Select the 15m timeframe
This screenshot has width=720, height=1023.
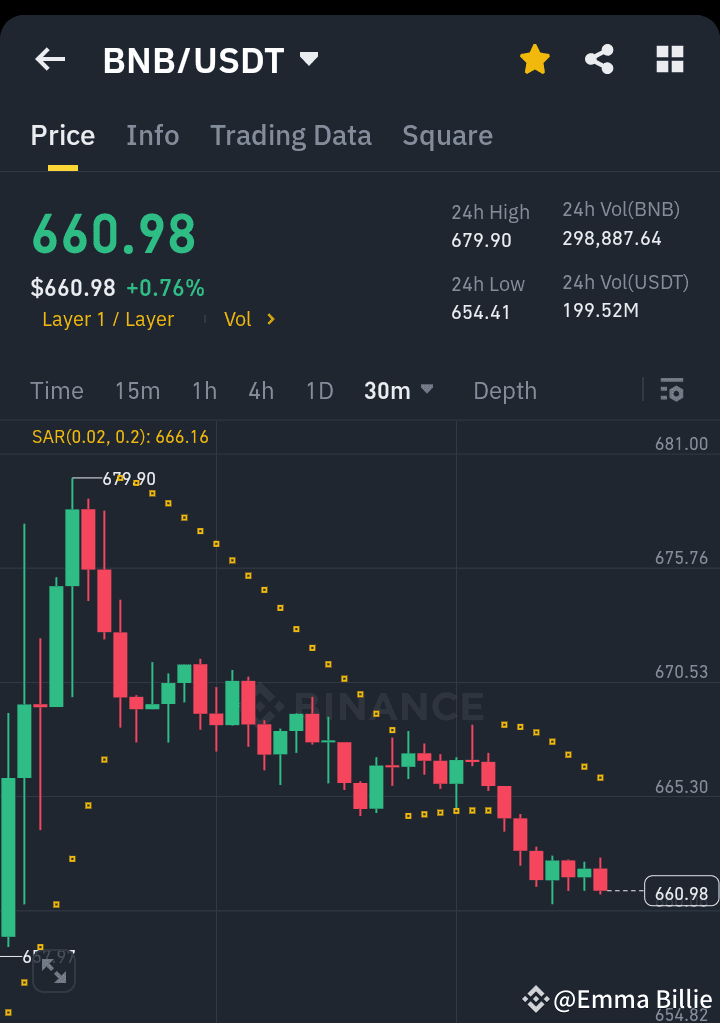coord(137,391)
